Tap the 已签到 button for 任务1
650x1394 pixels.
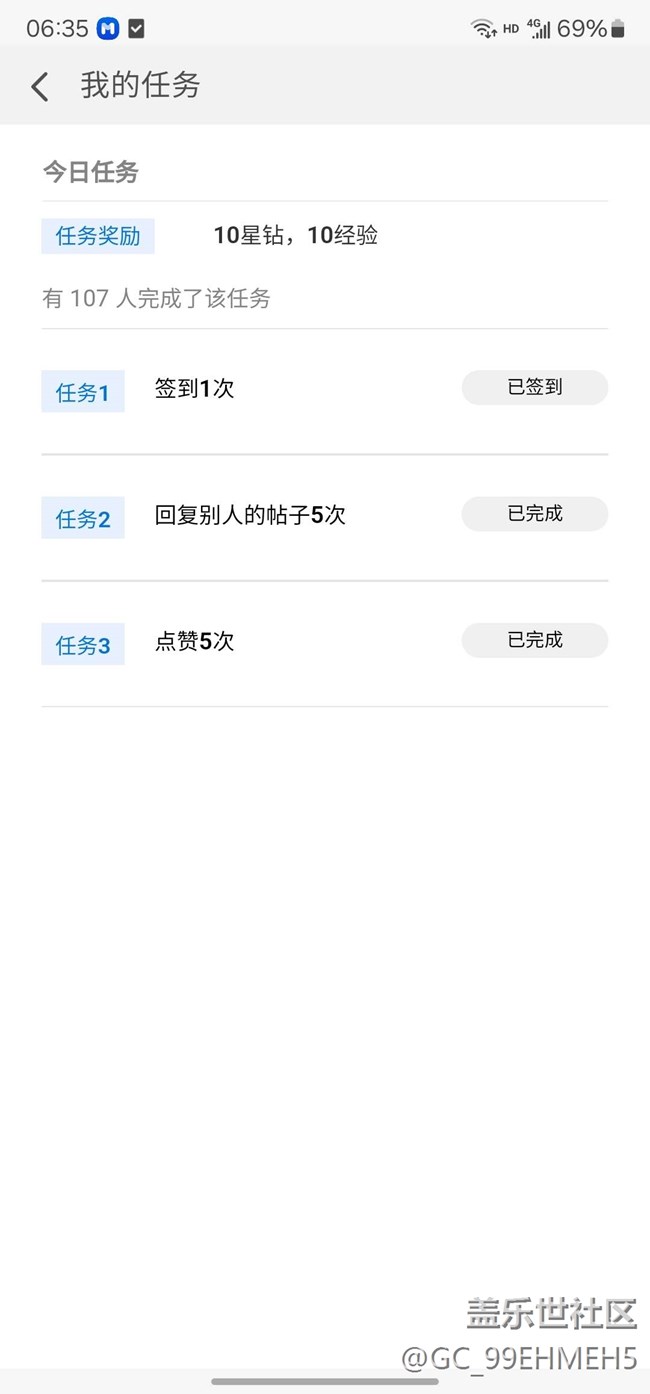click(534, 387)
